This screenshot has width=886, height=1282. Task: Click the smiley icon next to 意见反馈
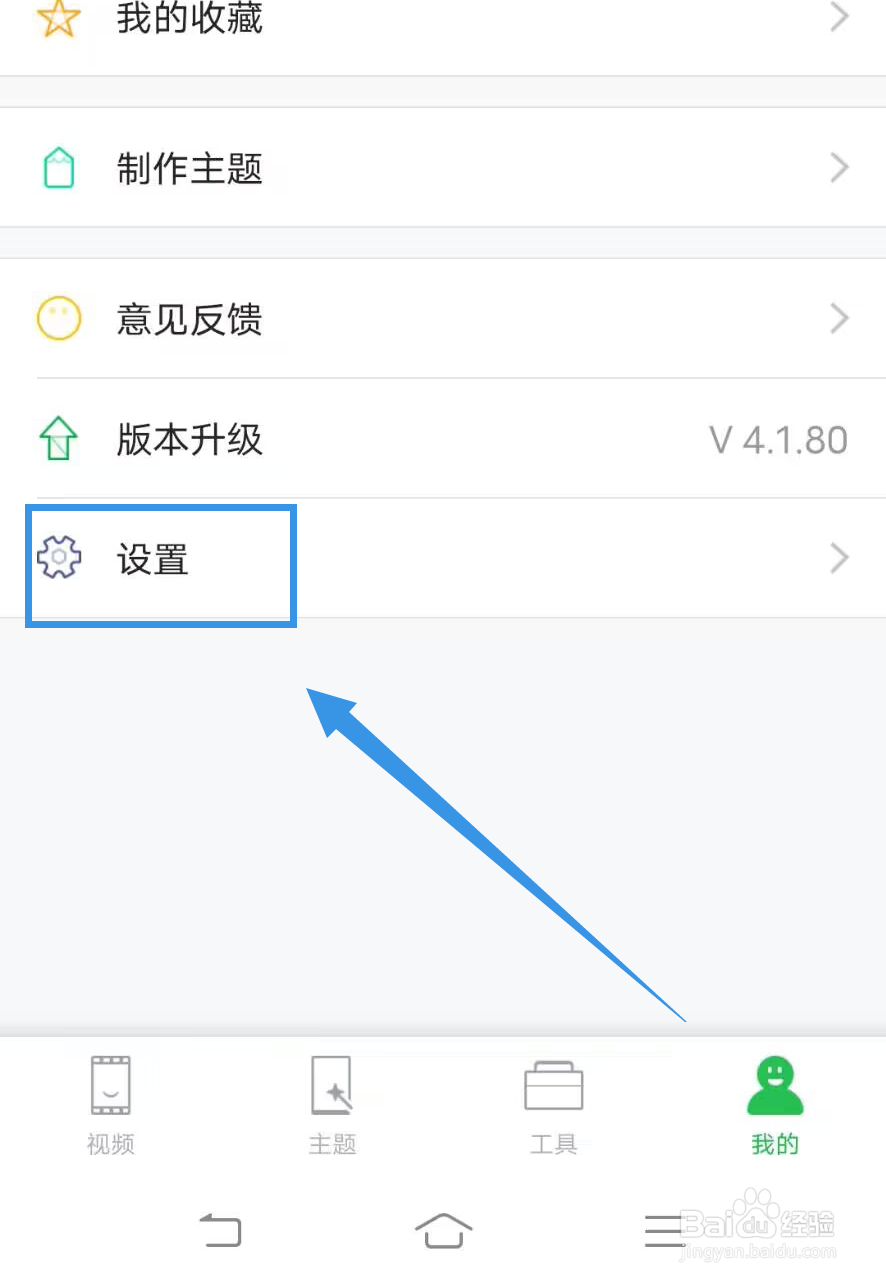point(58,318)
